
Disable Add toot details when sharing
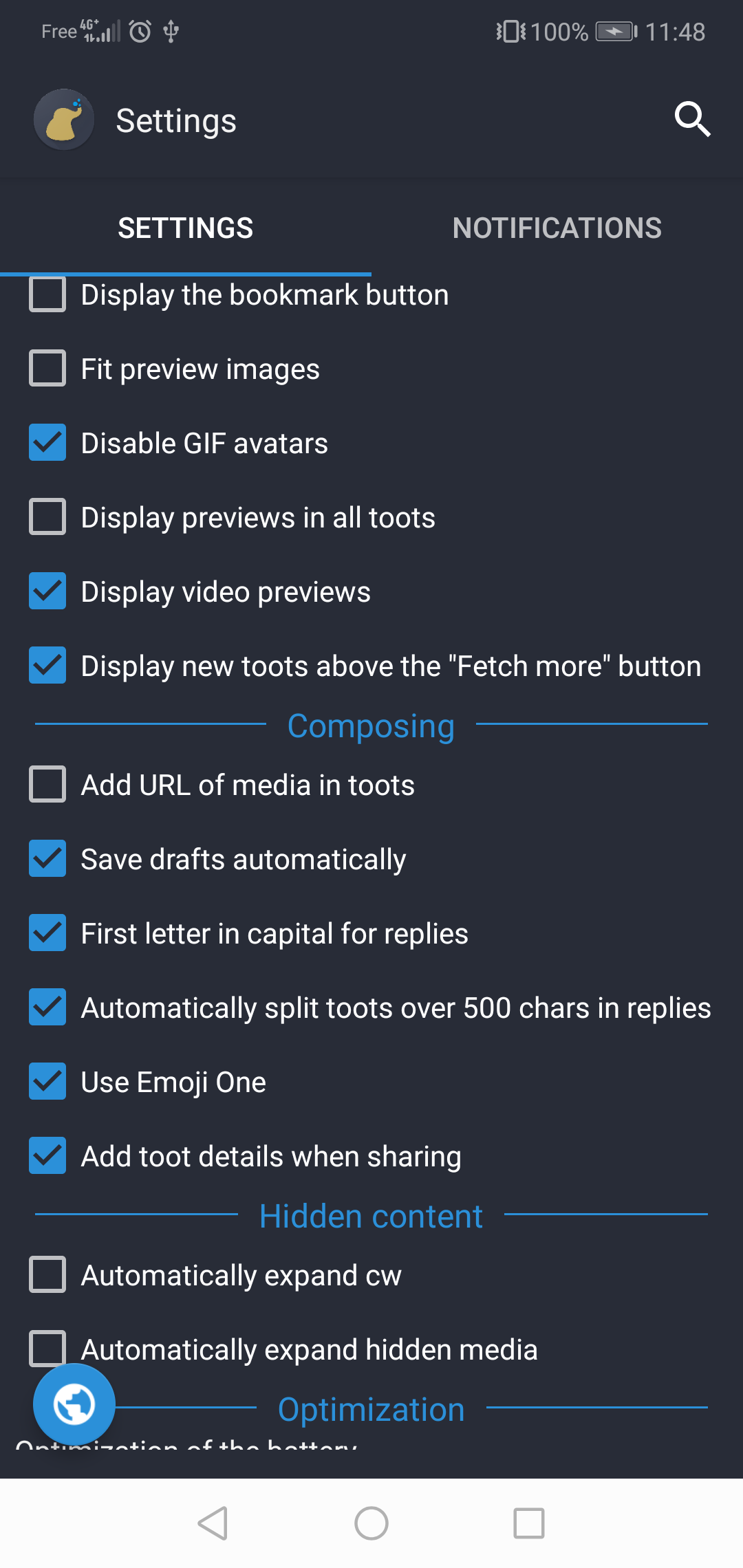click(47, 1155)
